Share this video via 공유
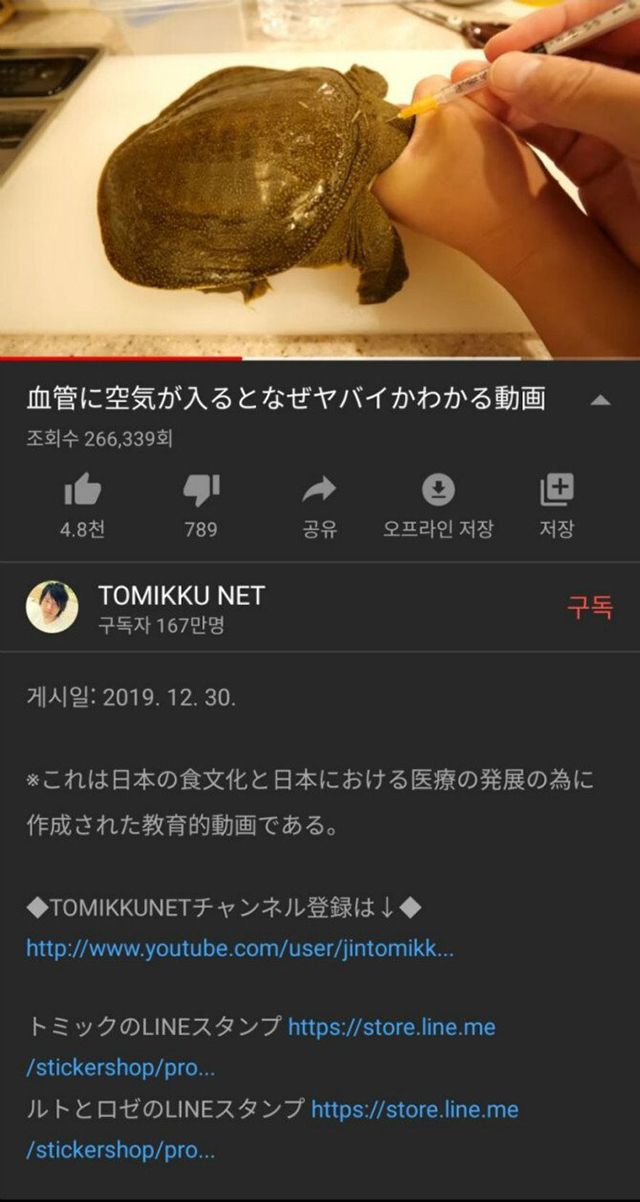This screenshot has width=640, height=1202. point(319,492)
